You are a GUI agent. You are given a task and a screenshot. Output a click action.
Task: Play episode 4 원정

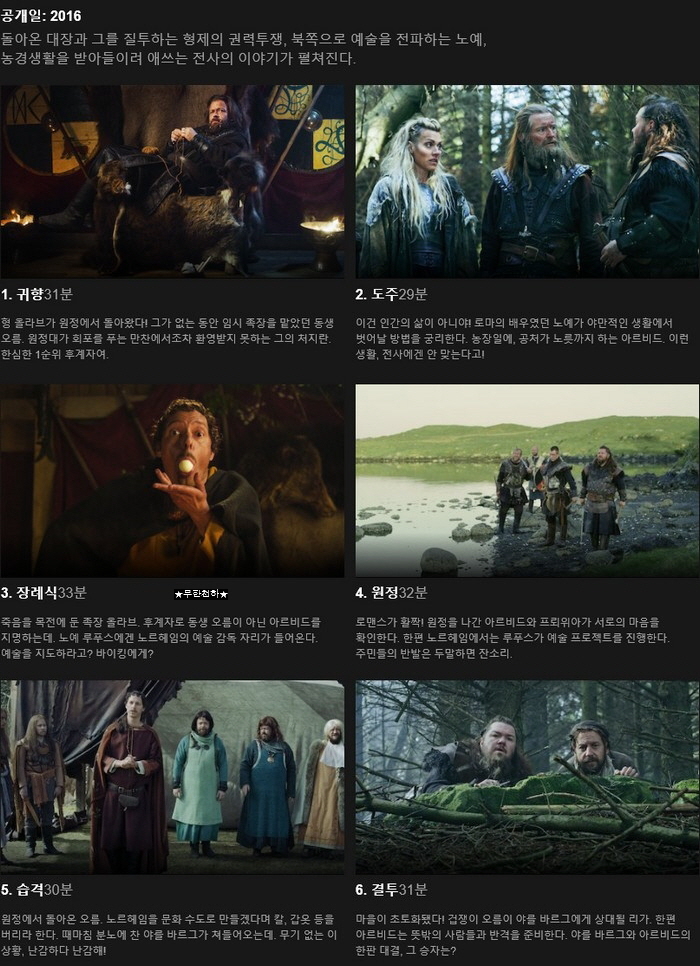click(527, 480)
